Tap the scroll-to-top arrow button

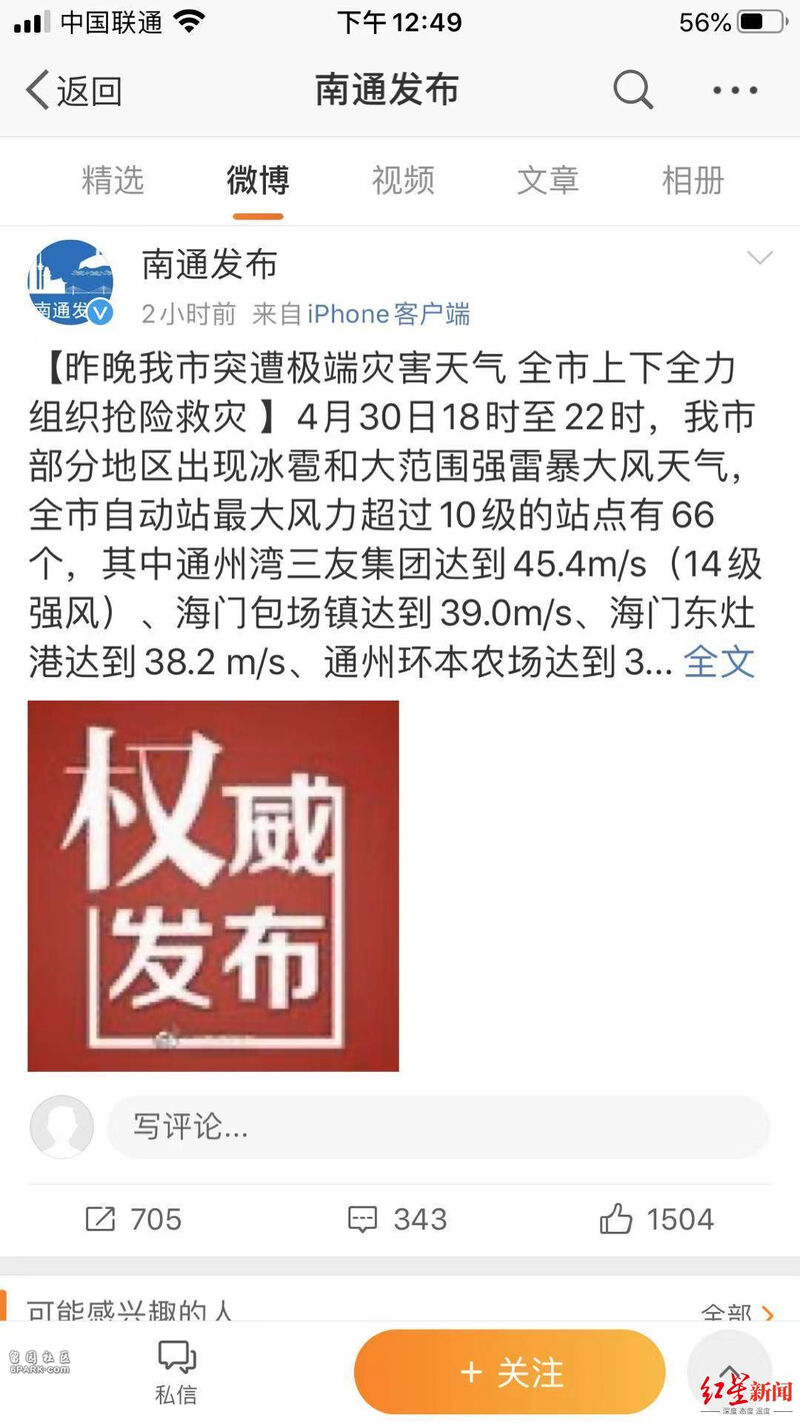tap(730, 1372)
